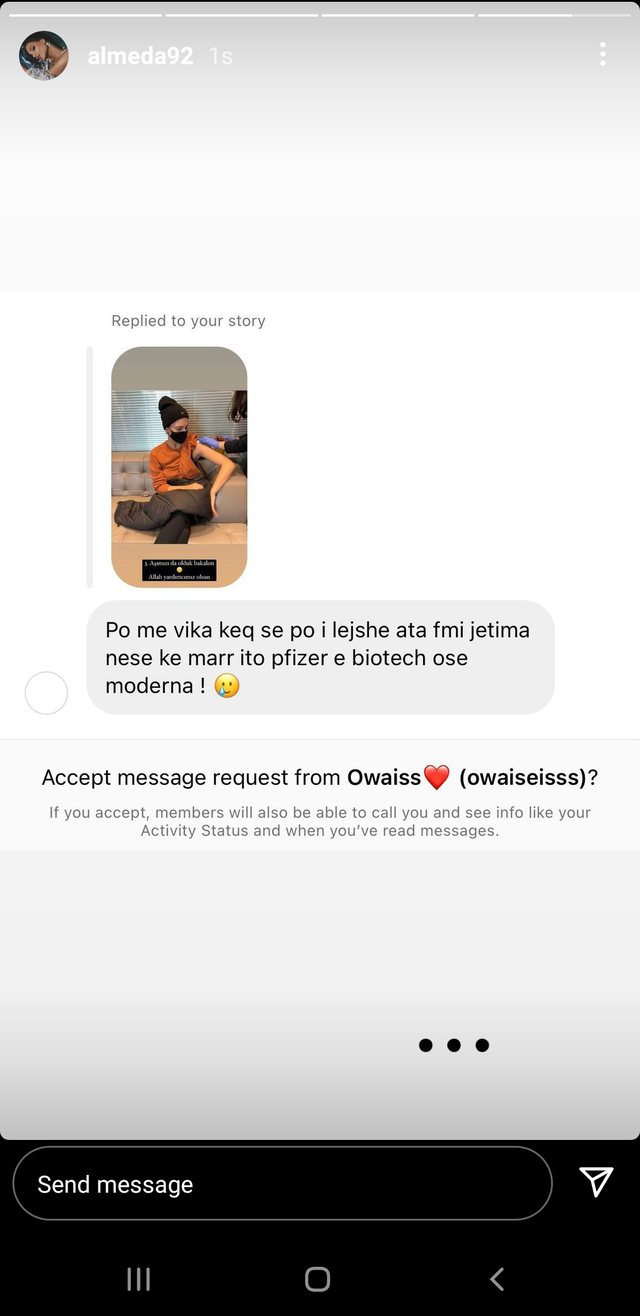
Task: Tap the Send message field
Action: tap(282, 1184)
